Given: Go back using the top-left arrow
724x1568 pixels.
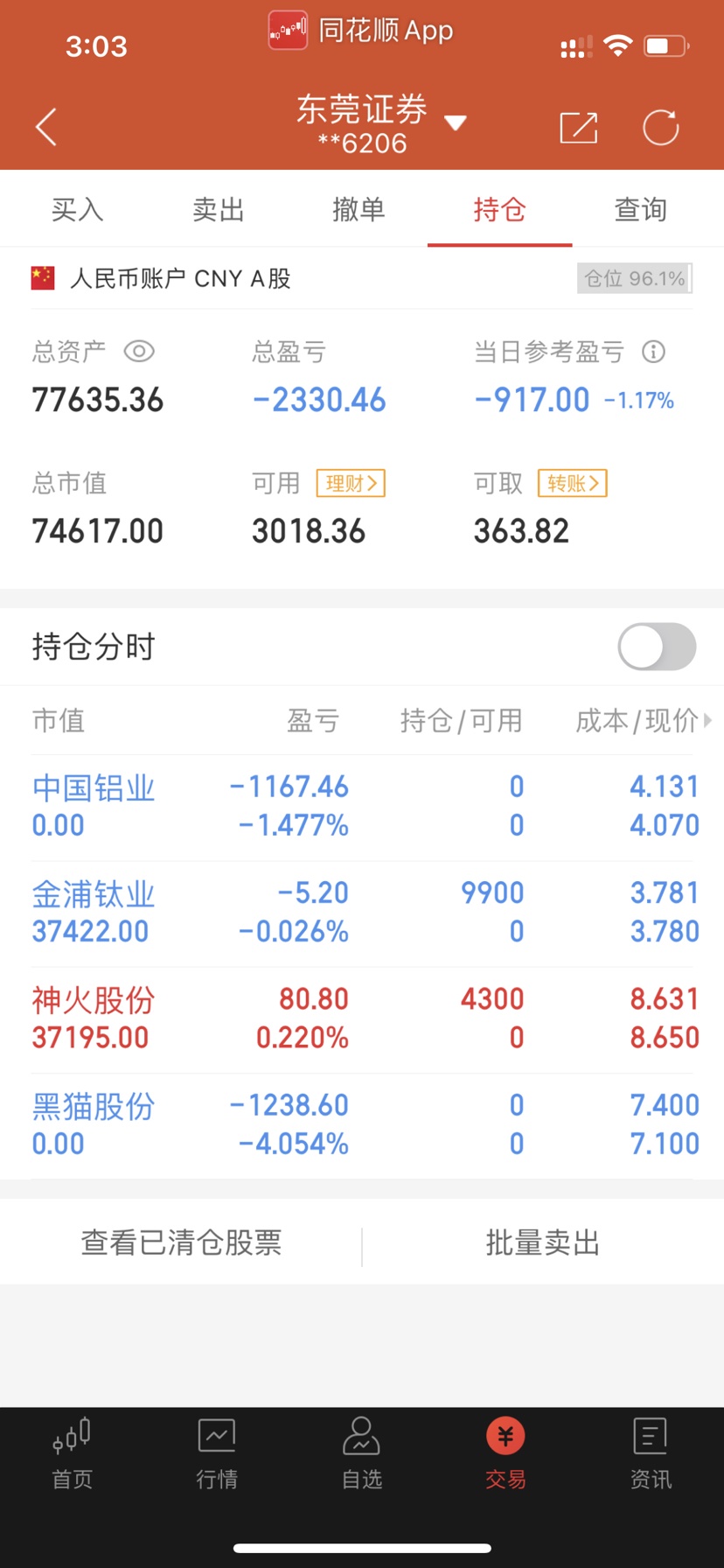Looking at the screenshot, I should 46,128.
